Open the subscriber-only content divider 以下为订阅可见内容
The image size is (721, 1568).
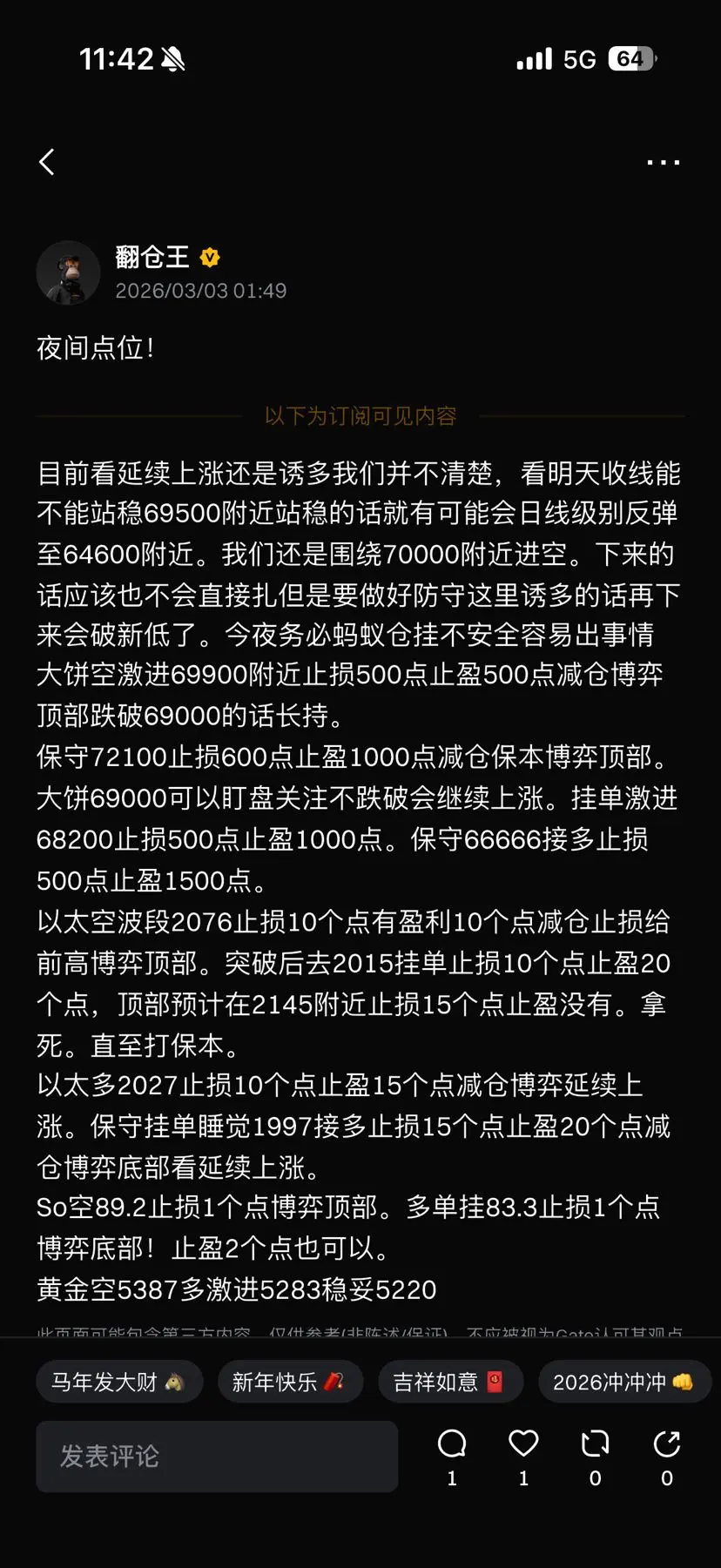(x=360, y=417)
